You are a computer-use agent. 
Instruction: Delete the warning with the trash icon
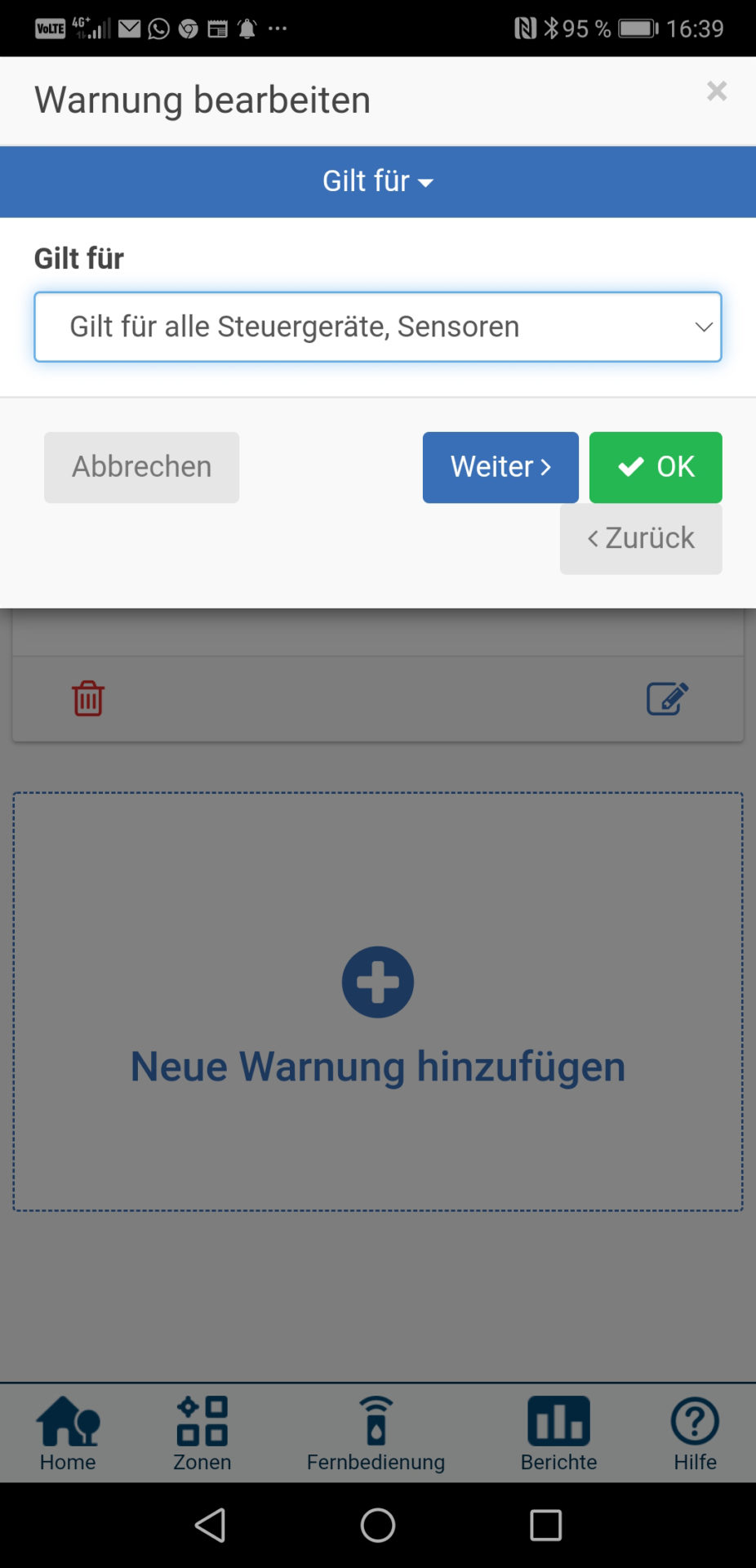pyautogui.click(x=88, y=699)
